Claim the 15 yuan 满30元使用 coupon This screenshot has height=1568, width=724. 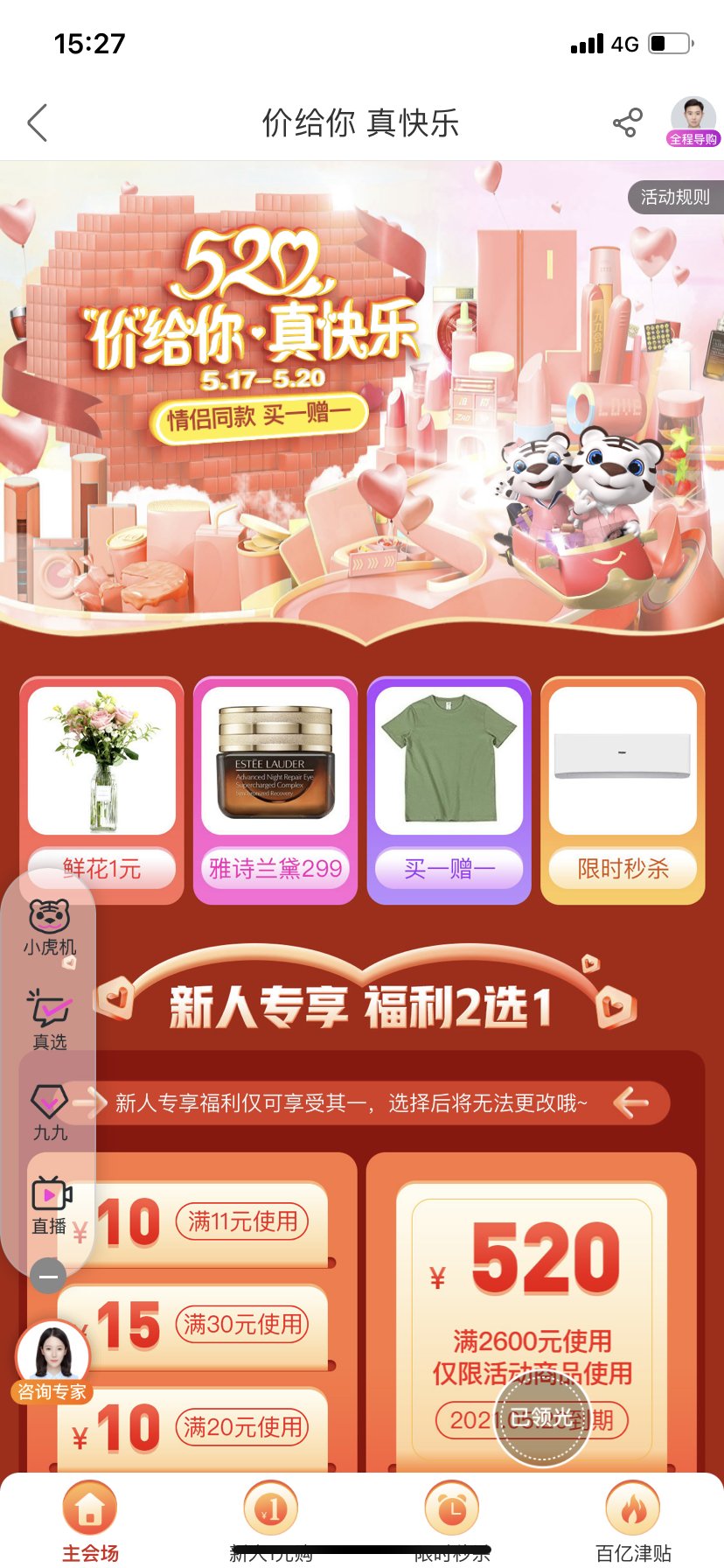[x=201, y=1325]
